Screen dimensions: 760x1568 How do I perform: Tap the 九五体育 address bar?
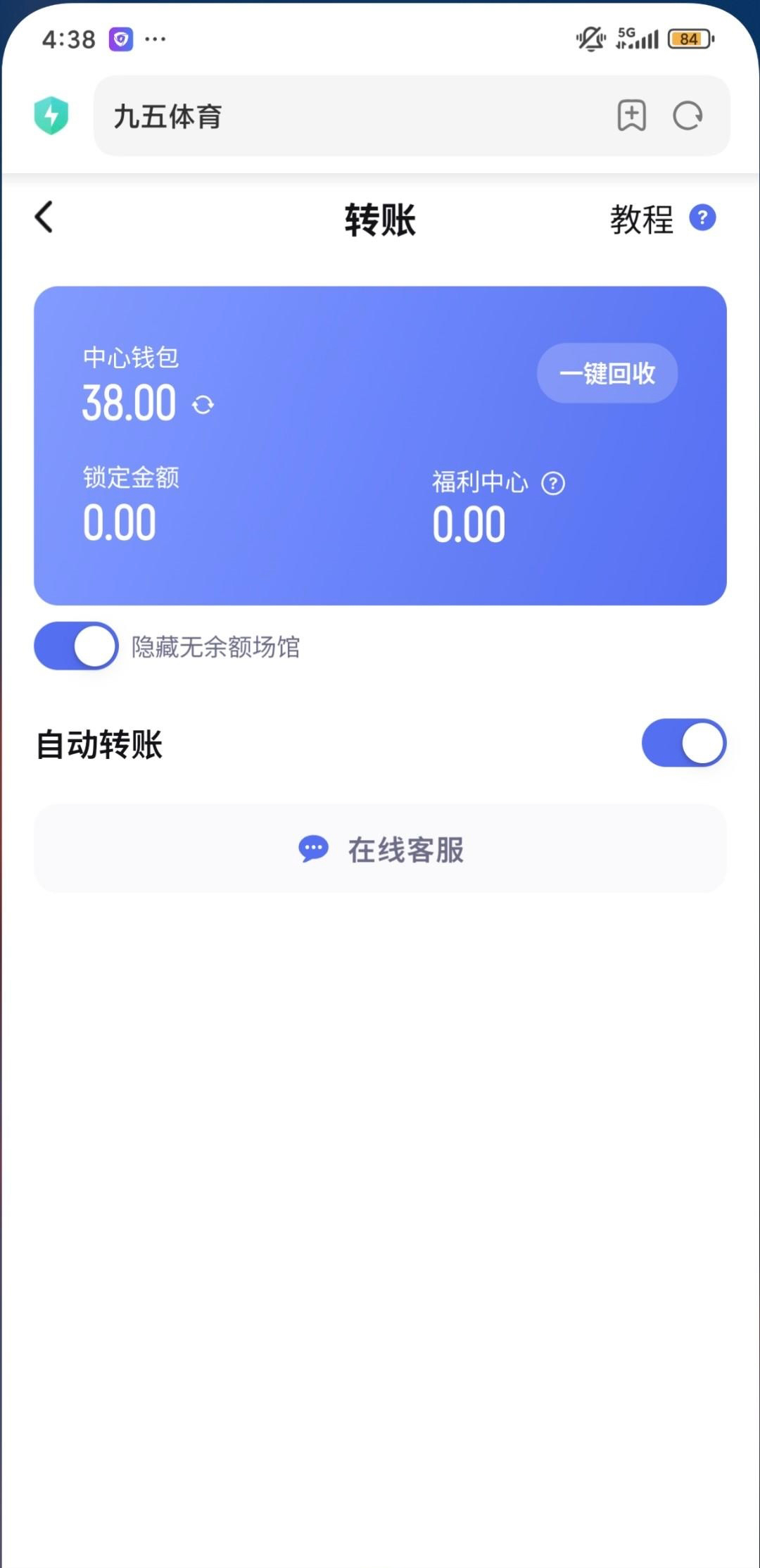(352, 116)
